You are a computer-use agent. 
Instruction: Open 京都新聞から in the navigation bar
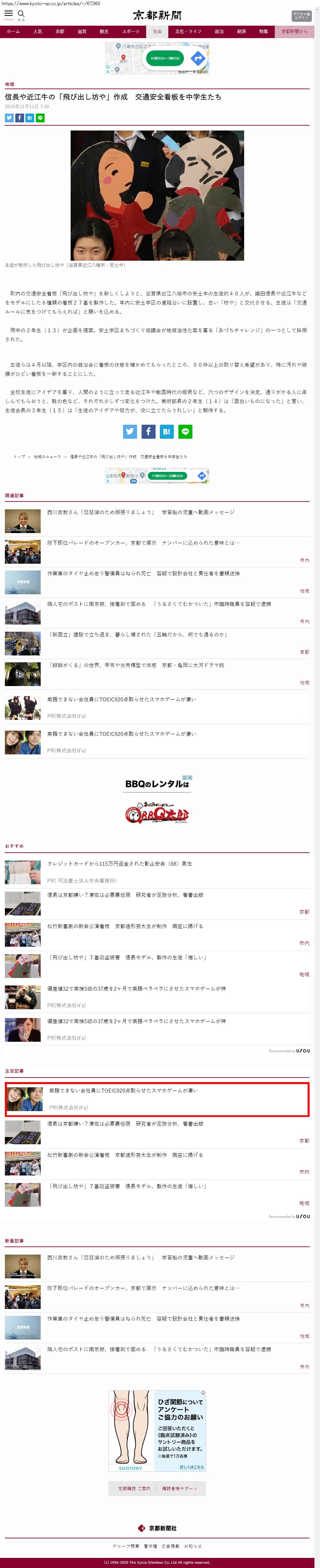tap(294, 31)
